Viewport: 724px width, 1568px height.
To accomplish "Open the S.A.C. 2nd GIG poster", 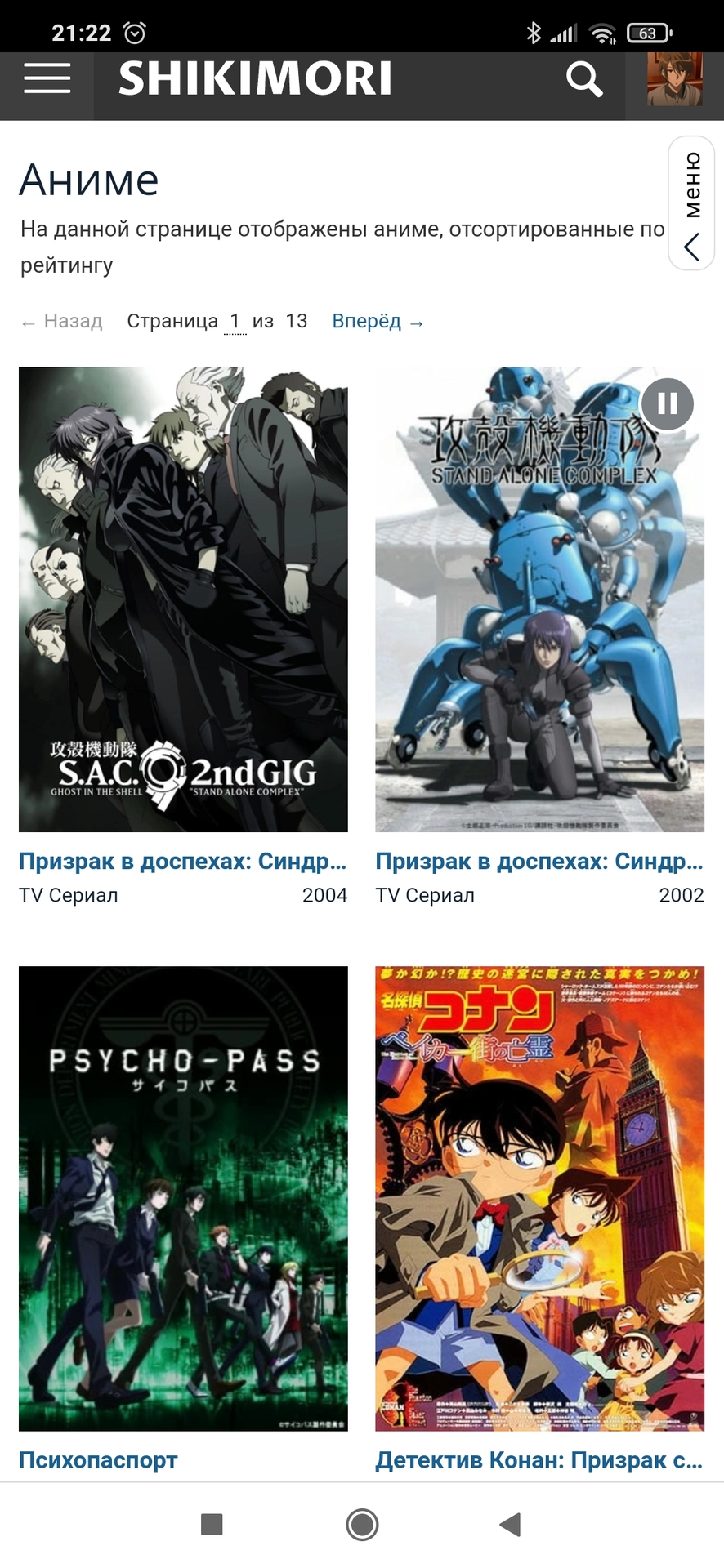I will 183,599.
